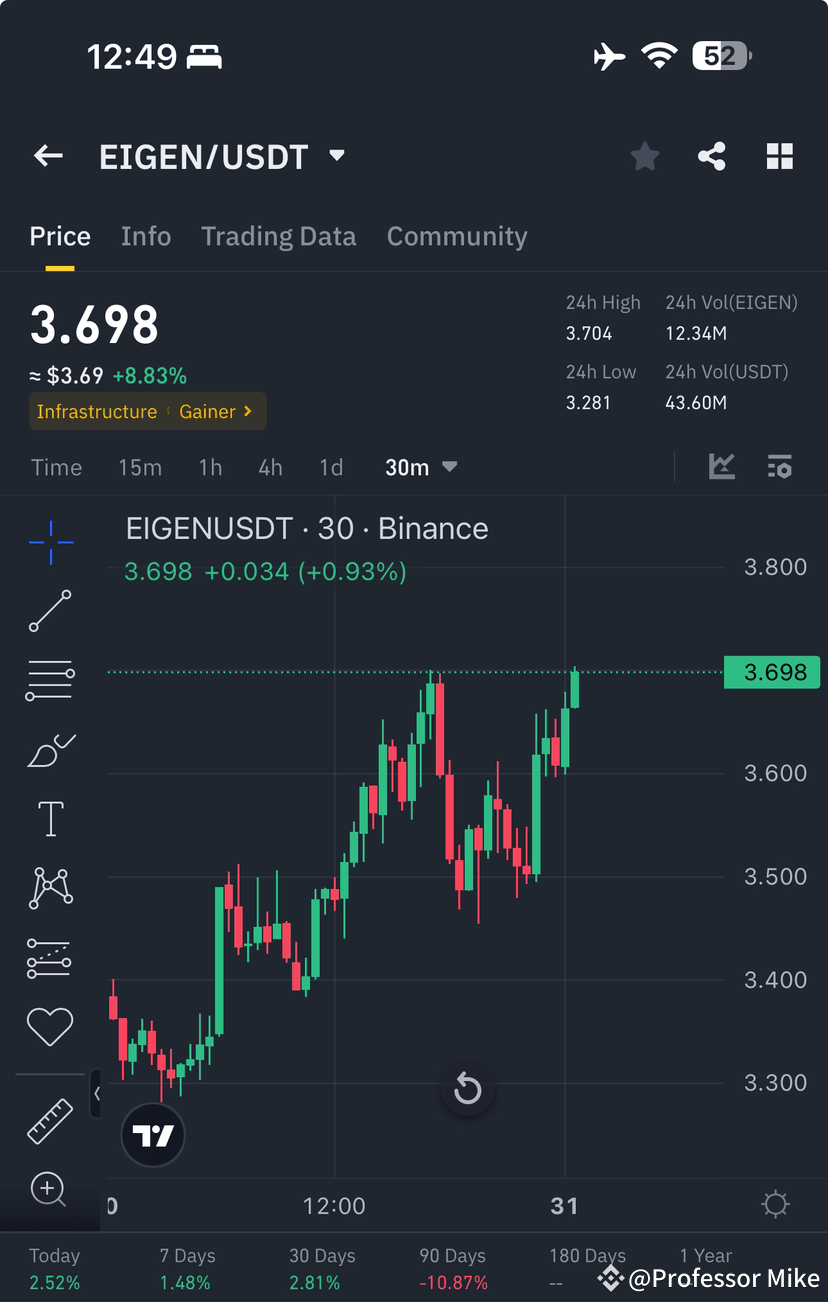Image resolution: width=828 pixels, height=1302 pixels.
Task: Share the EIGEN/USDT chart
Action: [711, 156]
